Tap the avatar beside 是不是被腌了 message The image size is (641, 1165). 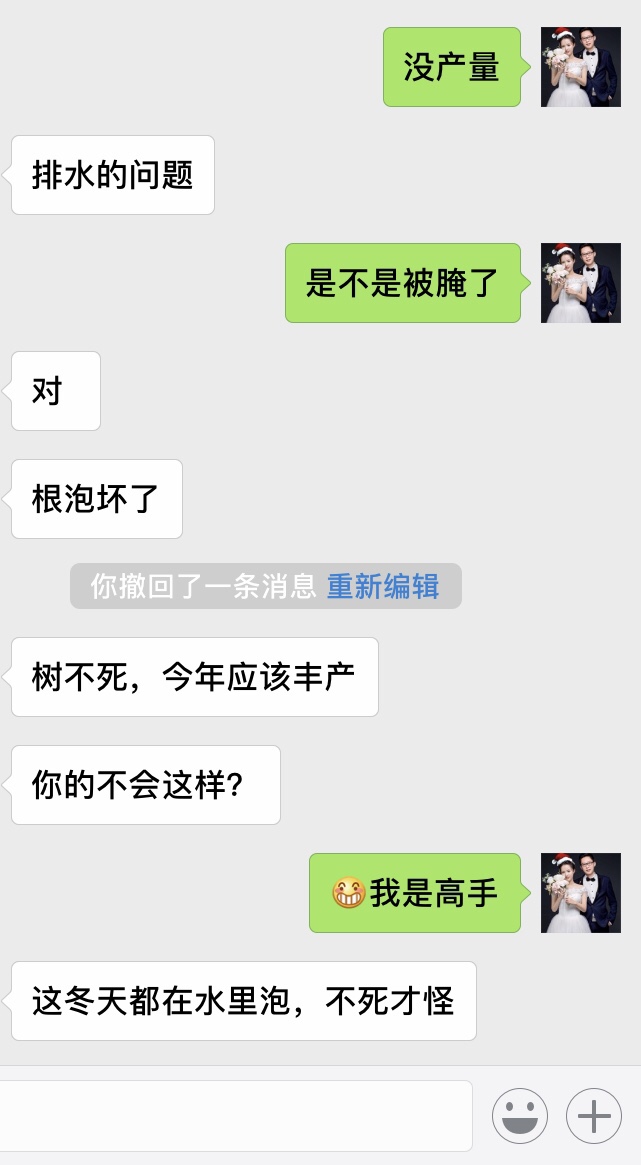pyautogui.click(x=581, y=283)
